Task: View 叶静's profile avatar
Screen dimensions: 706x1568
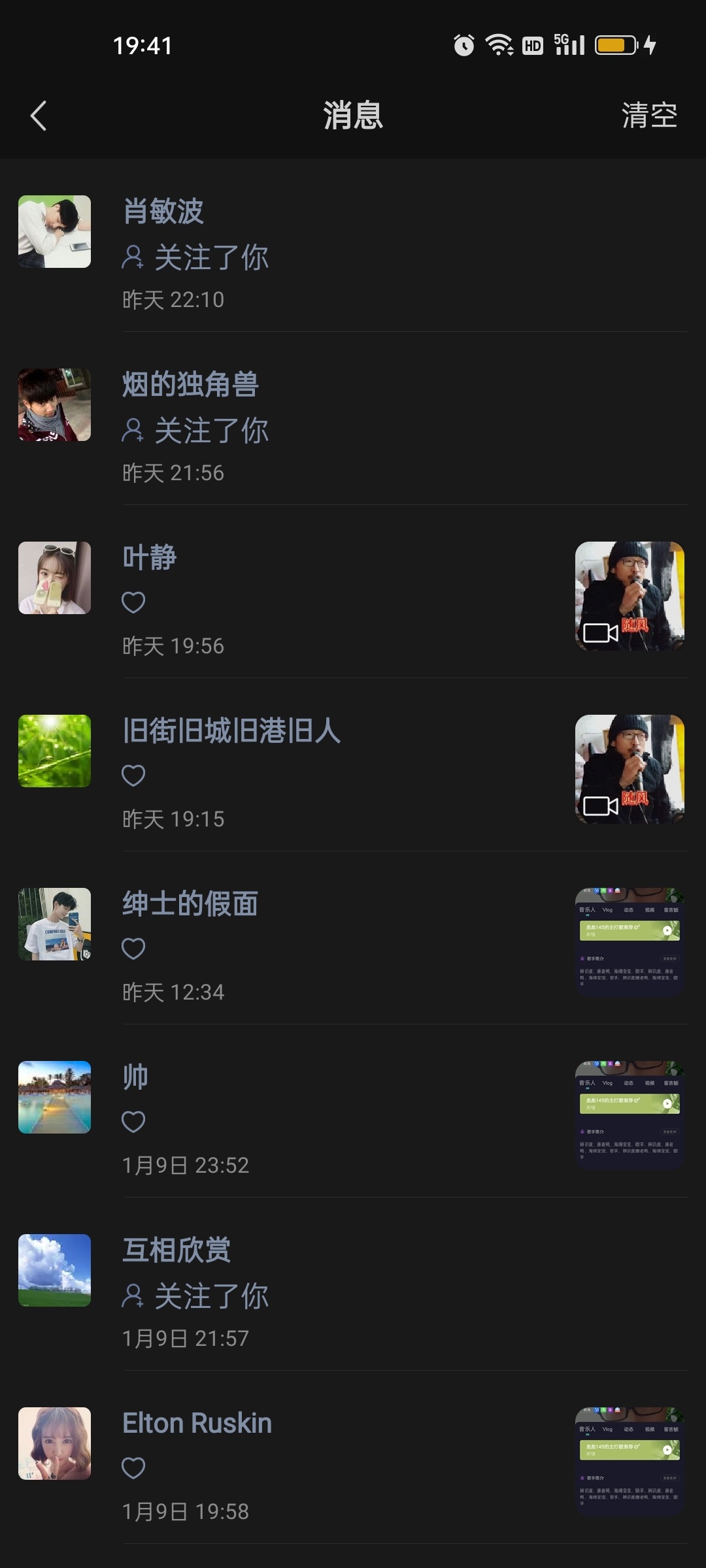Action: pyautogui.click(x=54, y=578)
